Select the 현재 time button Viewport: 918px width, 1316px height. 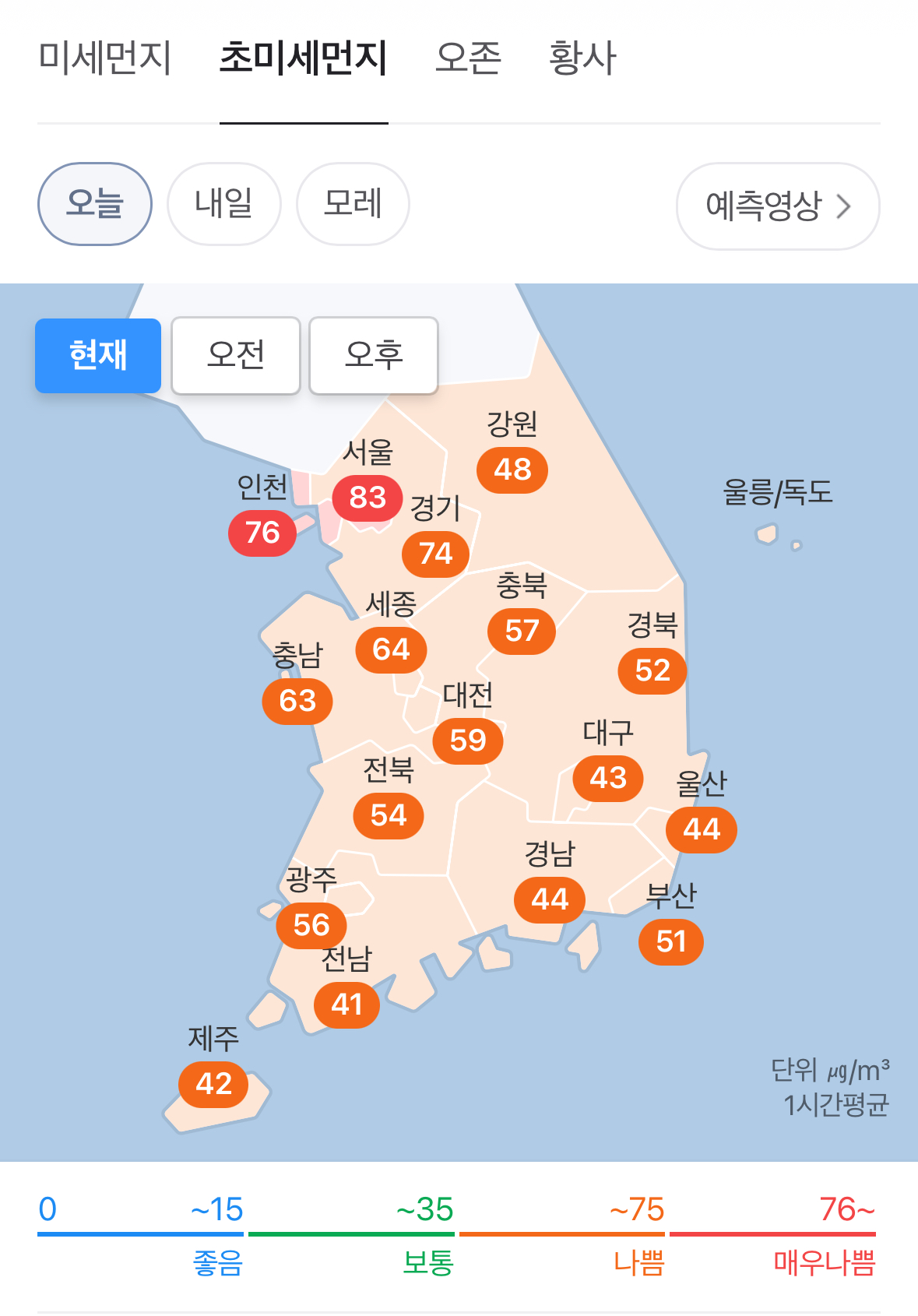point(98,355)
